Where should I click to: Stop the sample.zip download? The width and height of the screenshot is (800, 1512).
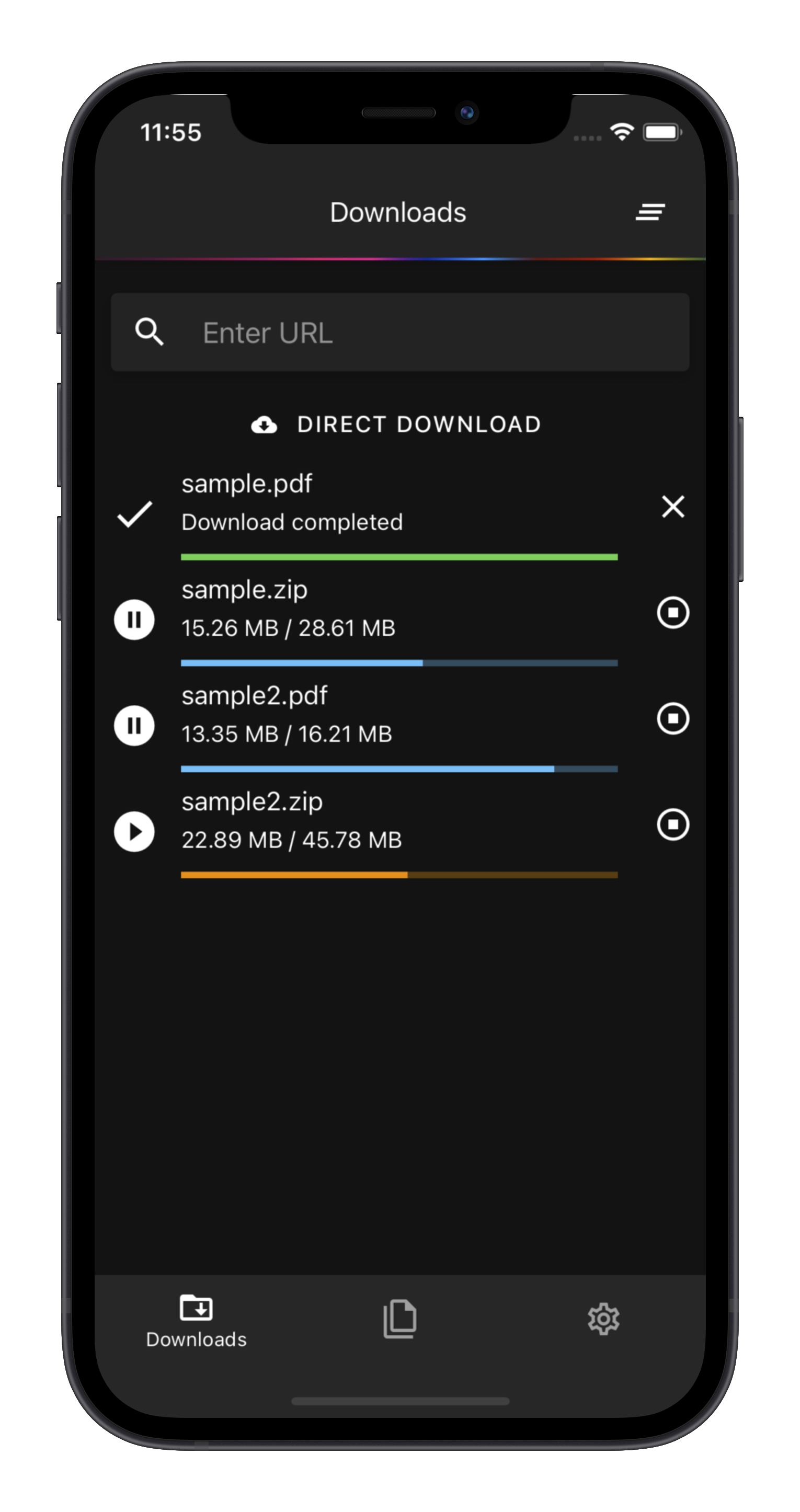coord(672,613)
